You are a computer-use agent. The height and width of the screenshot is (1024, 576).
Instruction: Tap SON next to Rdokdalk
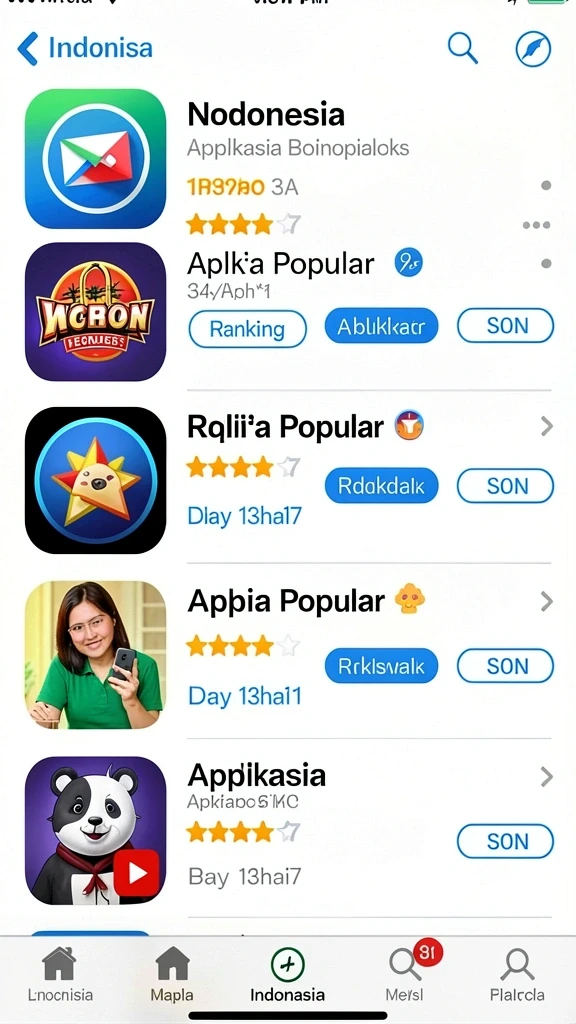click(505, 487)
